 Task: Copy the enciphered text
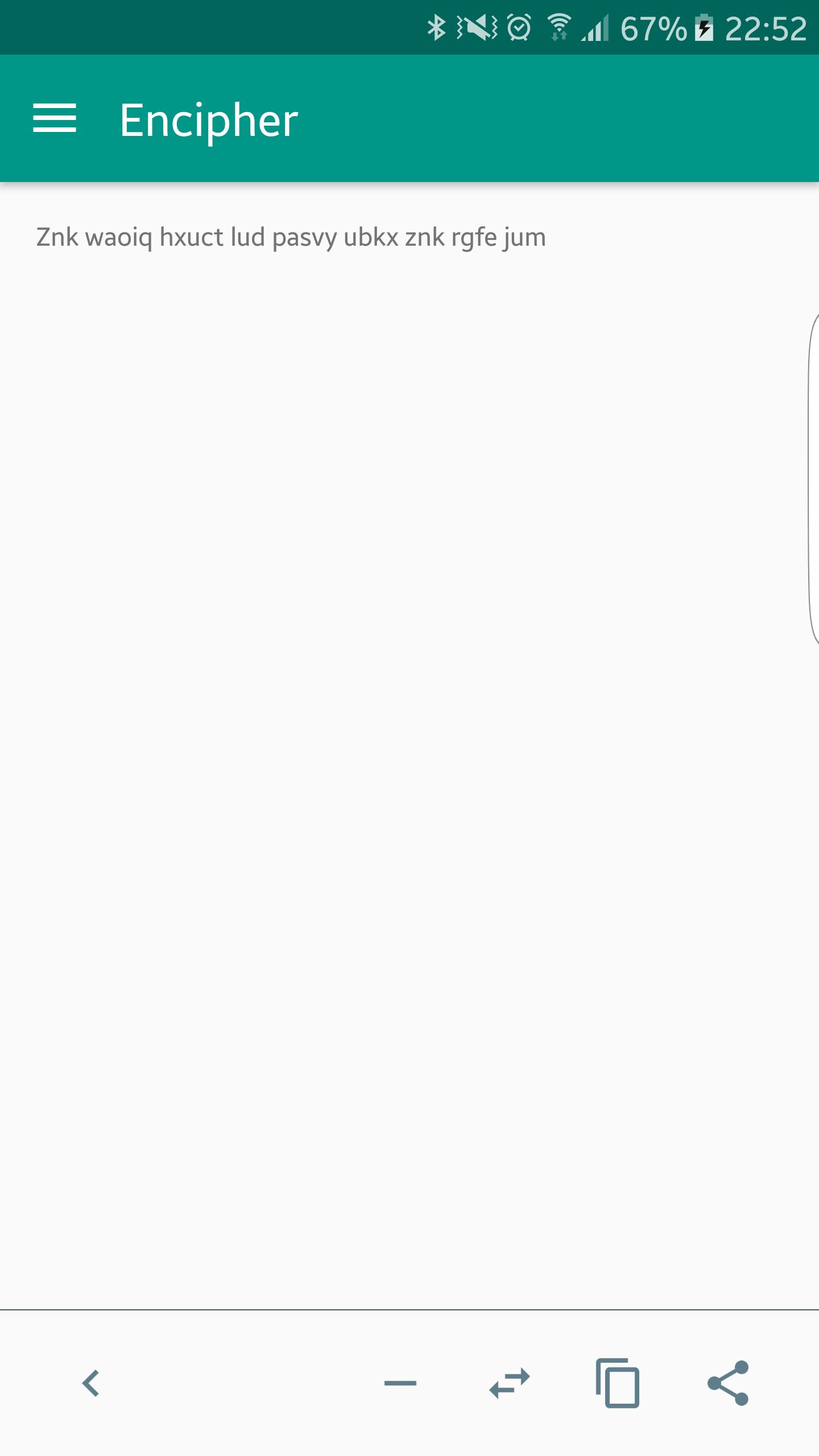click(x=618, y=1383)
